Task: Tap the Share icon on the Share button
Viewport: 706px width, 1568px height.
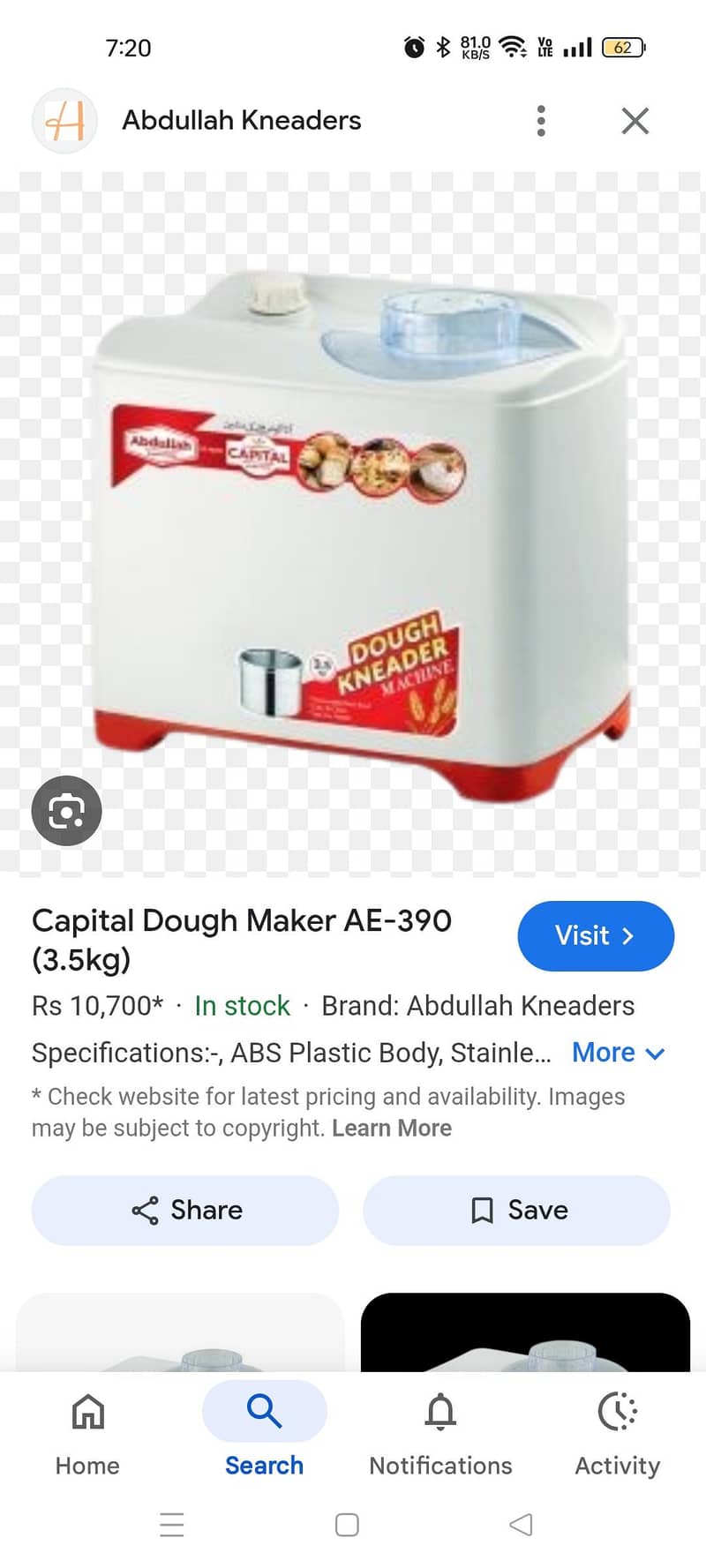Action: pos(146,1210)
